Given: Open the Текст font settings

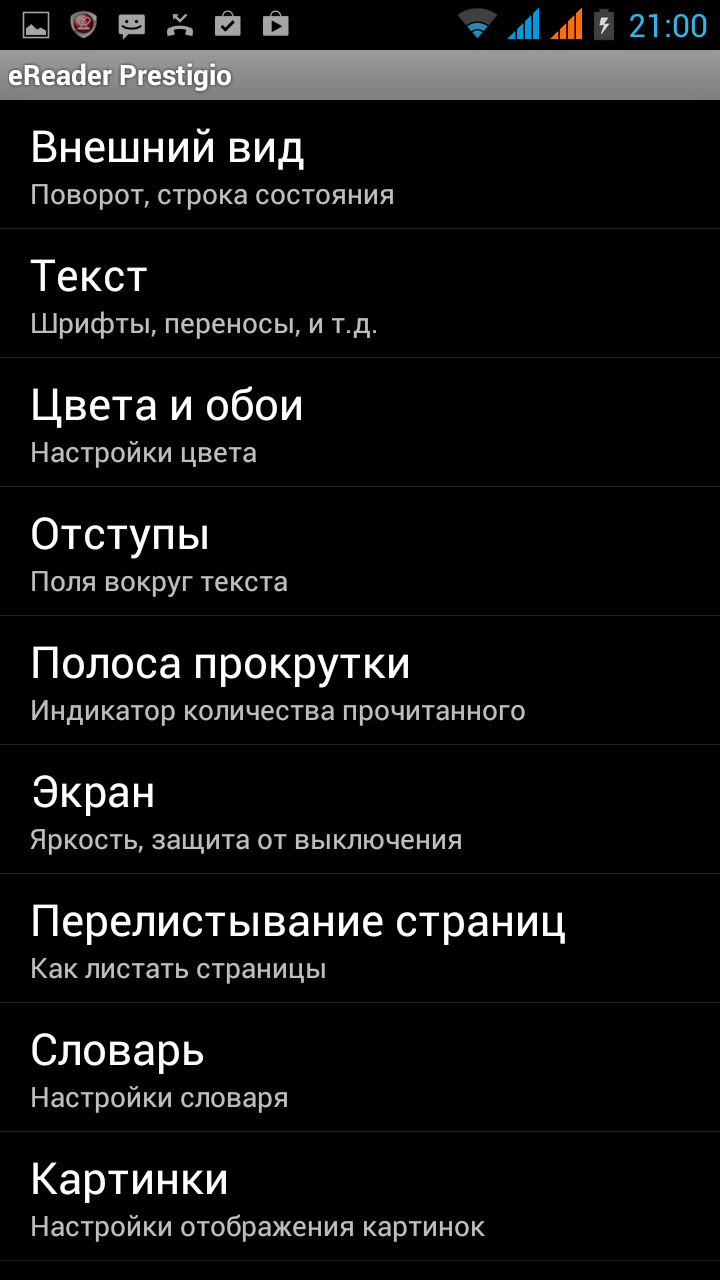Looking at the screenshot, I should (x=360, y=294).
